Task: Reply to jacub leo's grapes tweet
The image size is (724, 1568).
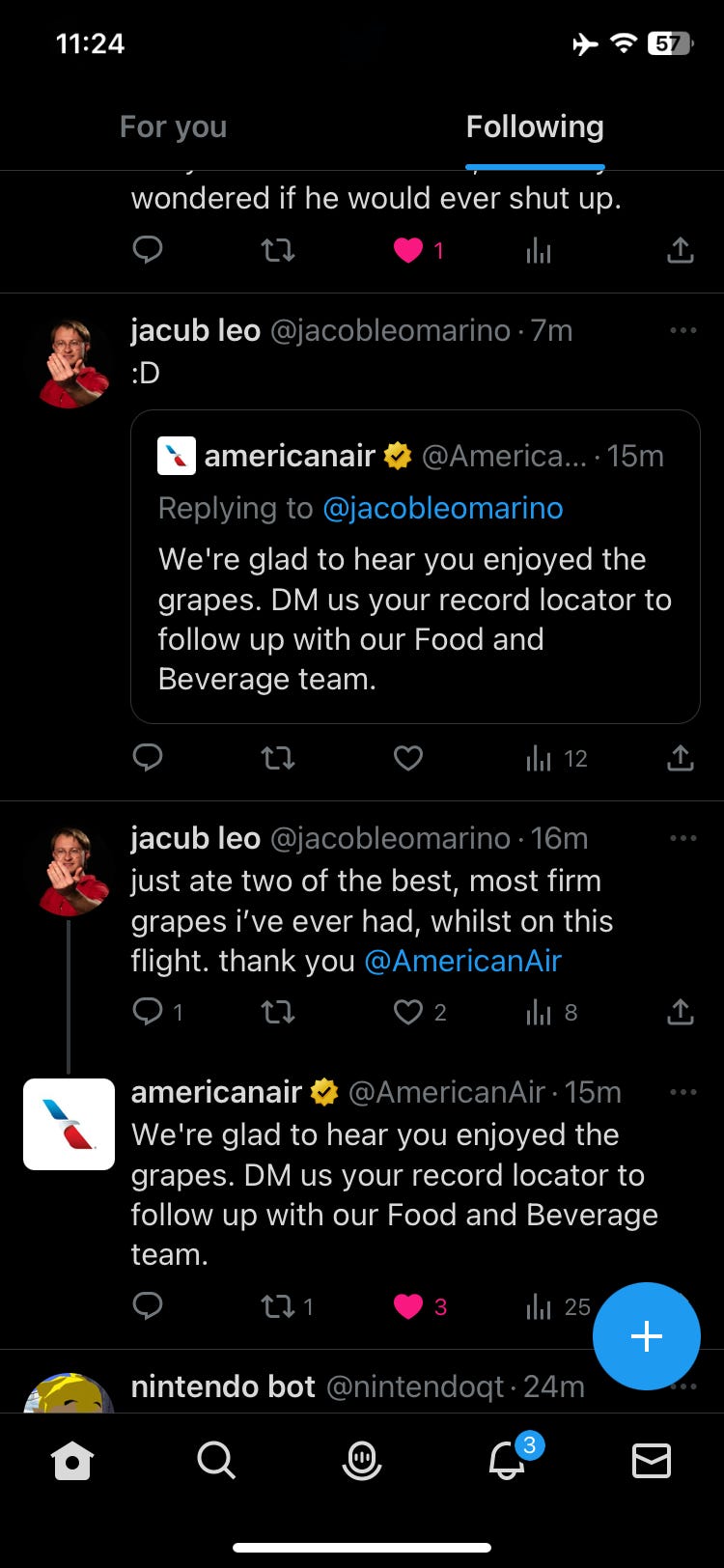Action: point(148,1011)
